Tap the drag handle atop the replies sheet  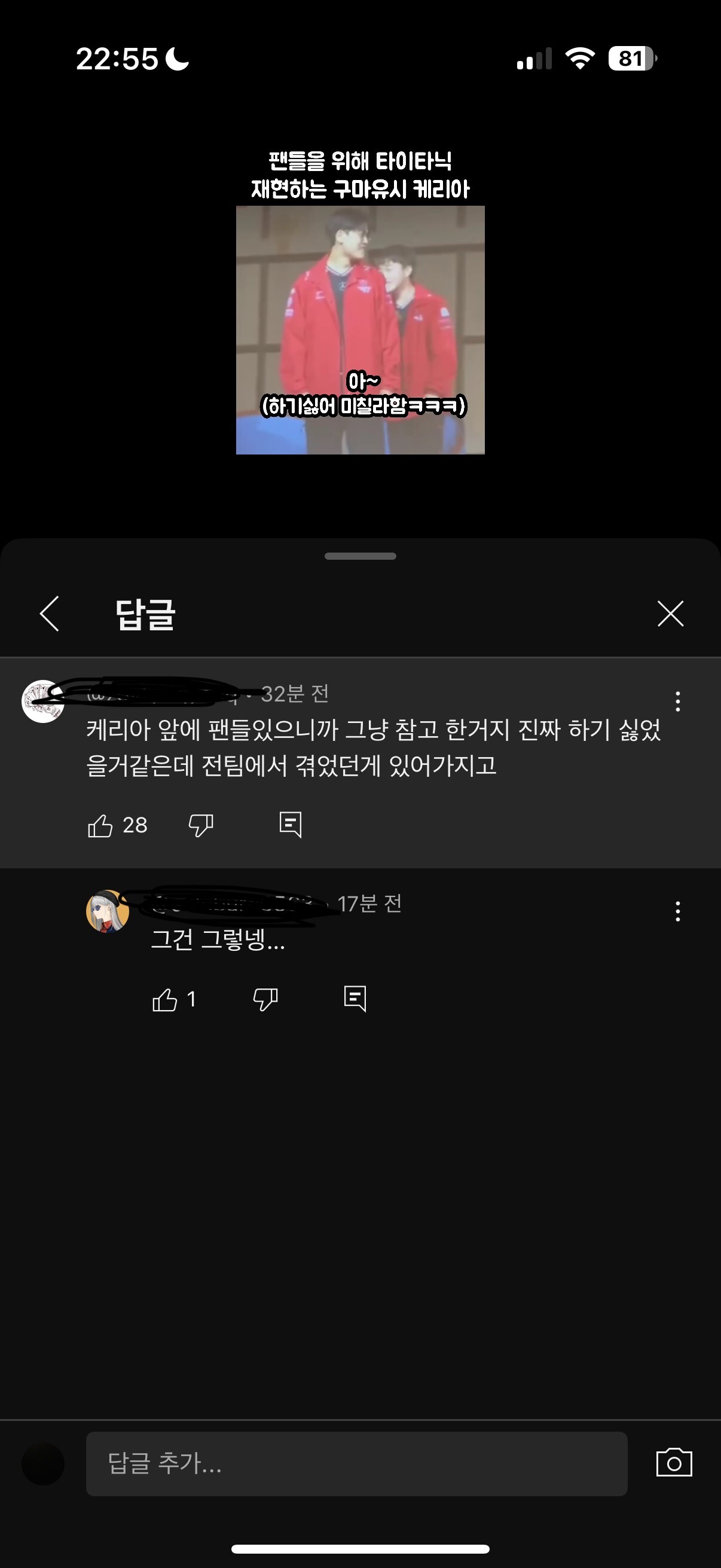point(360,555)
